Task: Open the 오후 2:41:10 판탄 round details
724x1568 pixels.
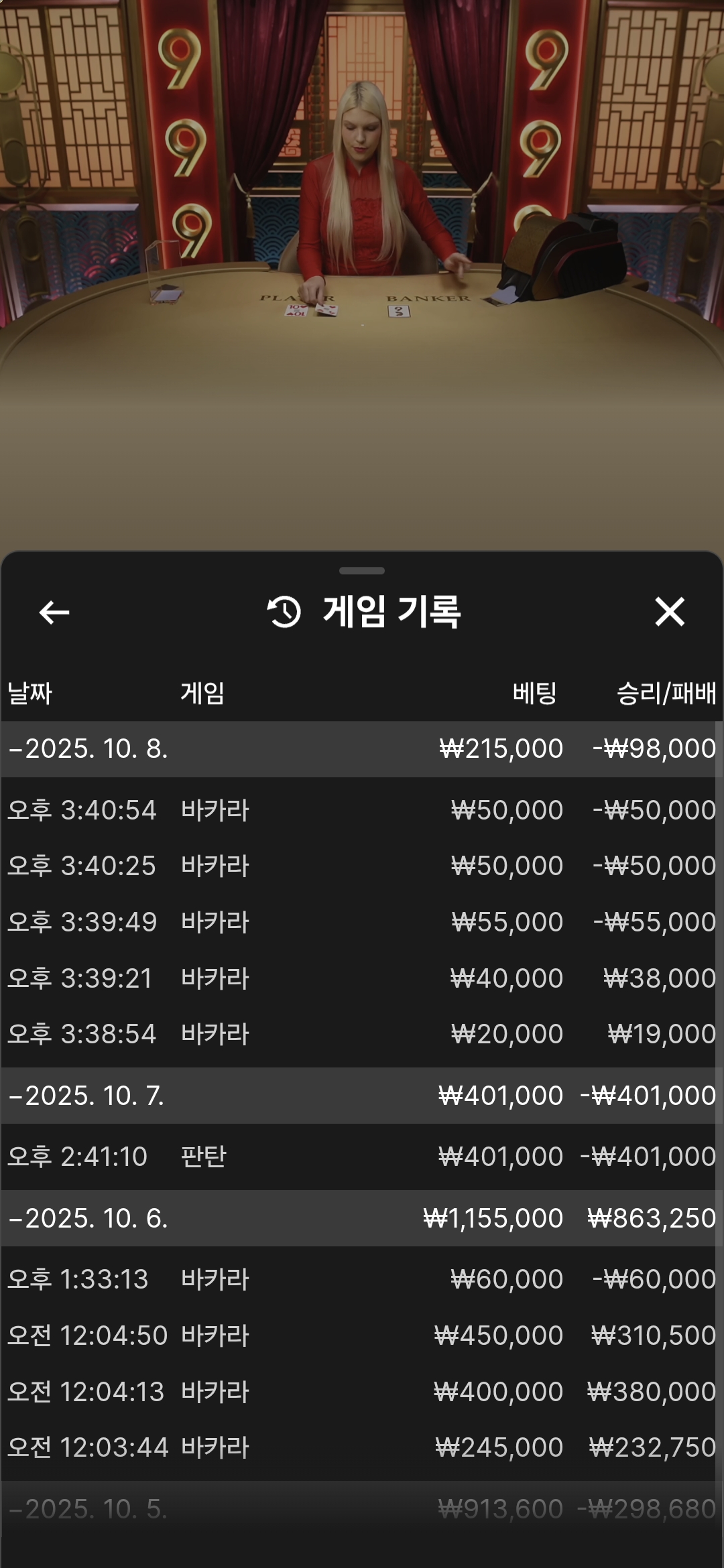Action: 362,1157
